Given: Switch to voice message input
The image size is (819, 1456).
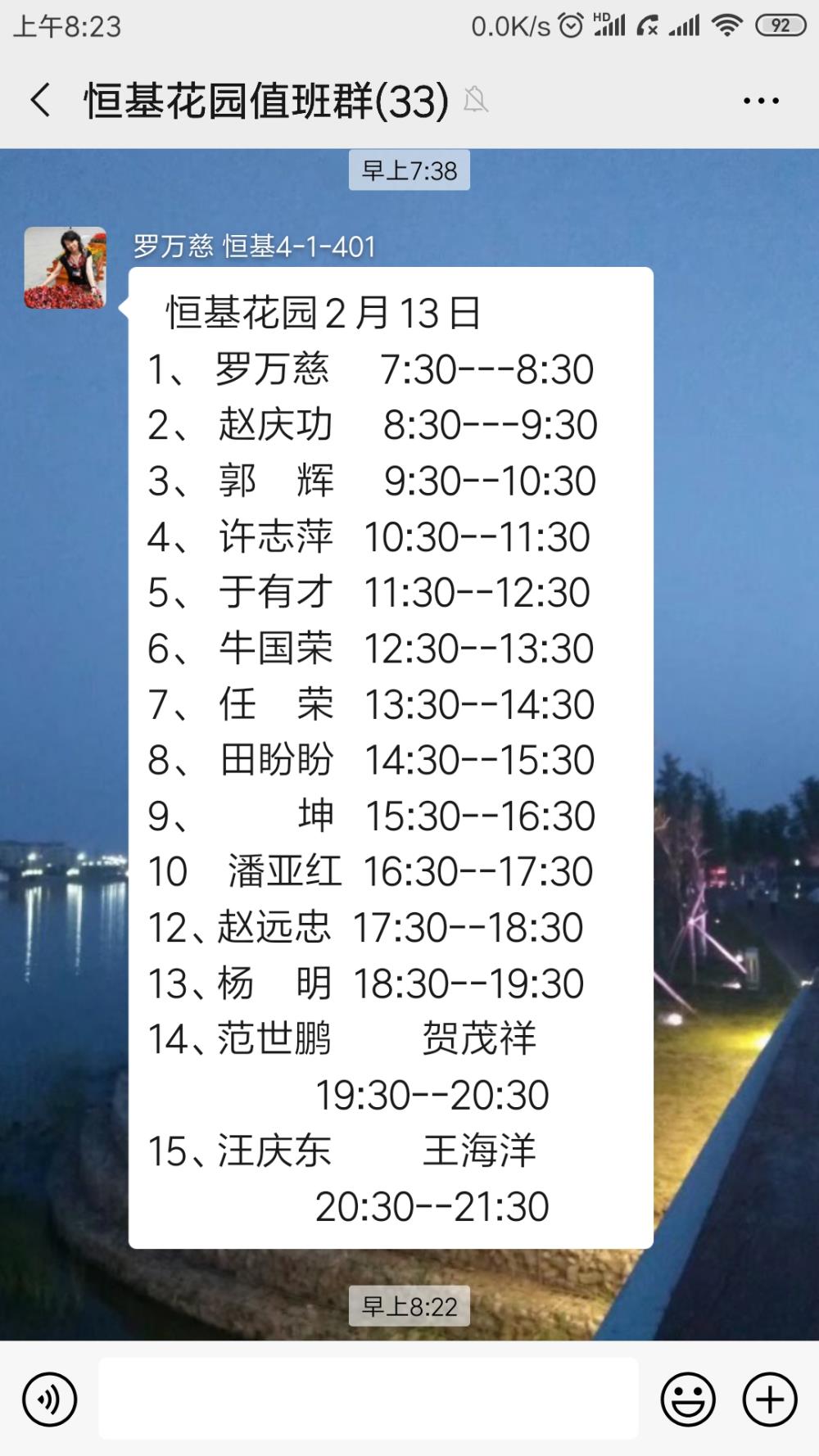Looking at the screenshot, I should coord(50,1399).
